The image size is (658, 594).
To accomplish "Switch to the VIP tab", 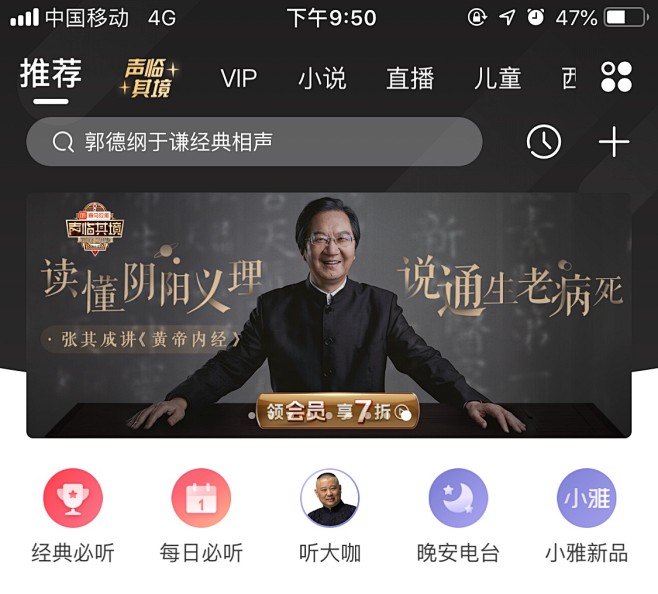I will tap(238, 78).
